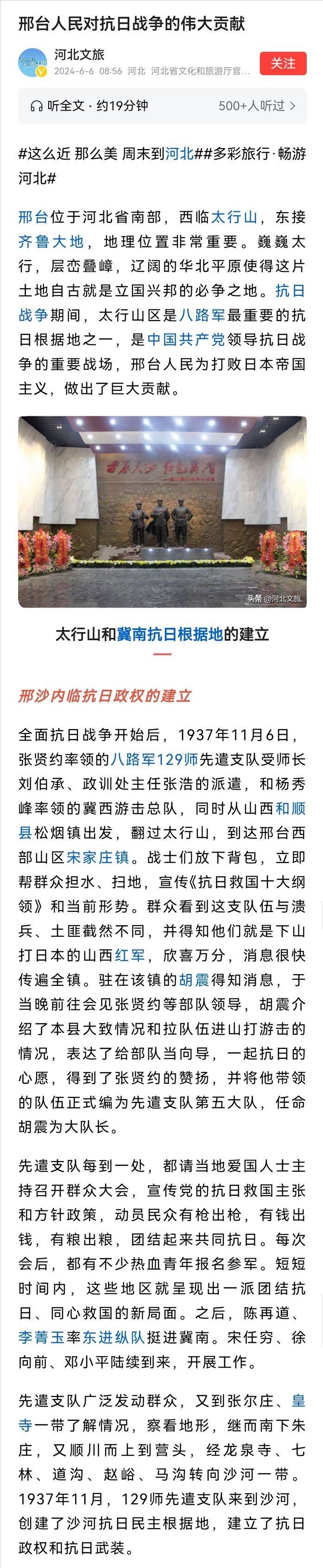View the memorial hall photo full size

pyautogui.click(x=162, y=511)
